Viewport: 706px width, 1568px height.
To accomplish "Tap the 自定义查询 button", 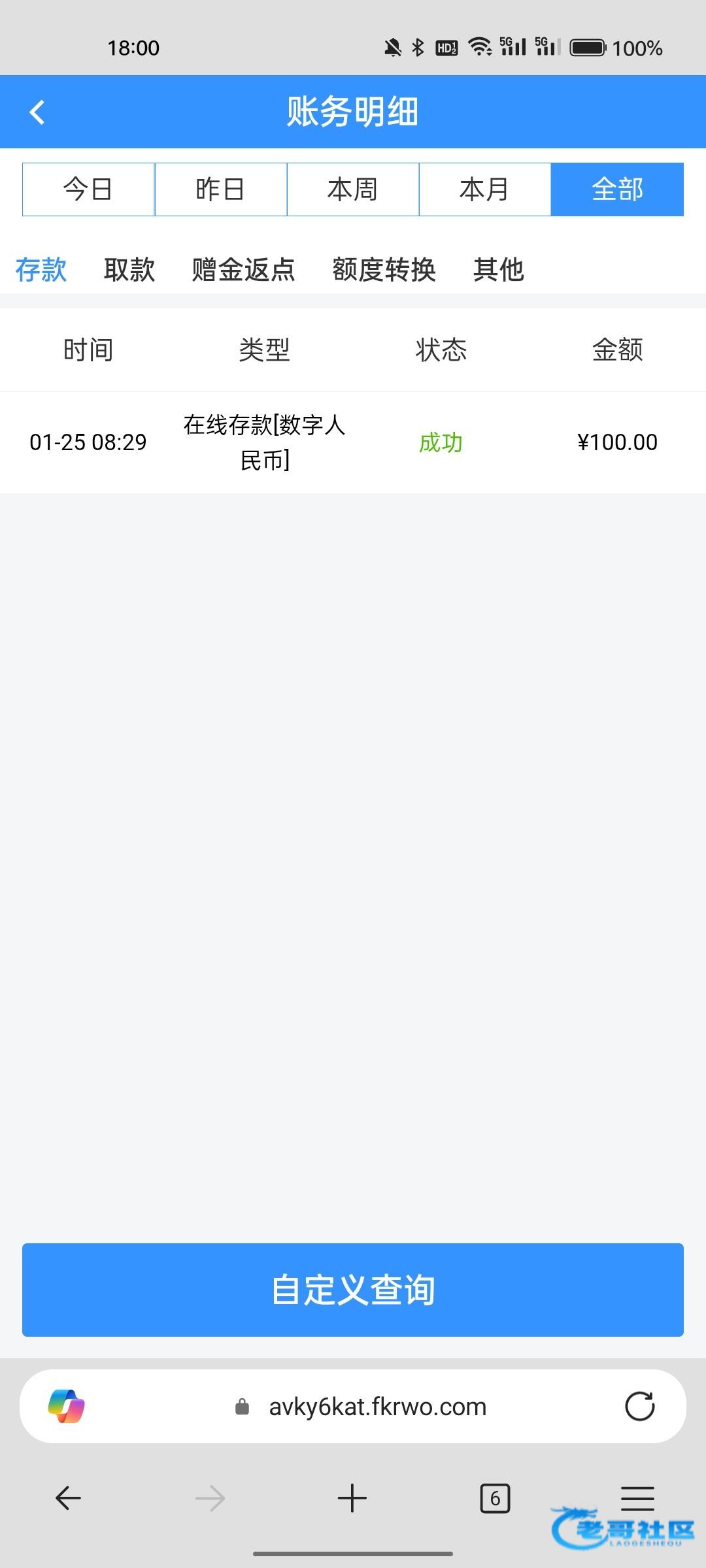I will point(353,1290).
